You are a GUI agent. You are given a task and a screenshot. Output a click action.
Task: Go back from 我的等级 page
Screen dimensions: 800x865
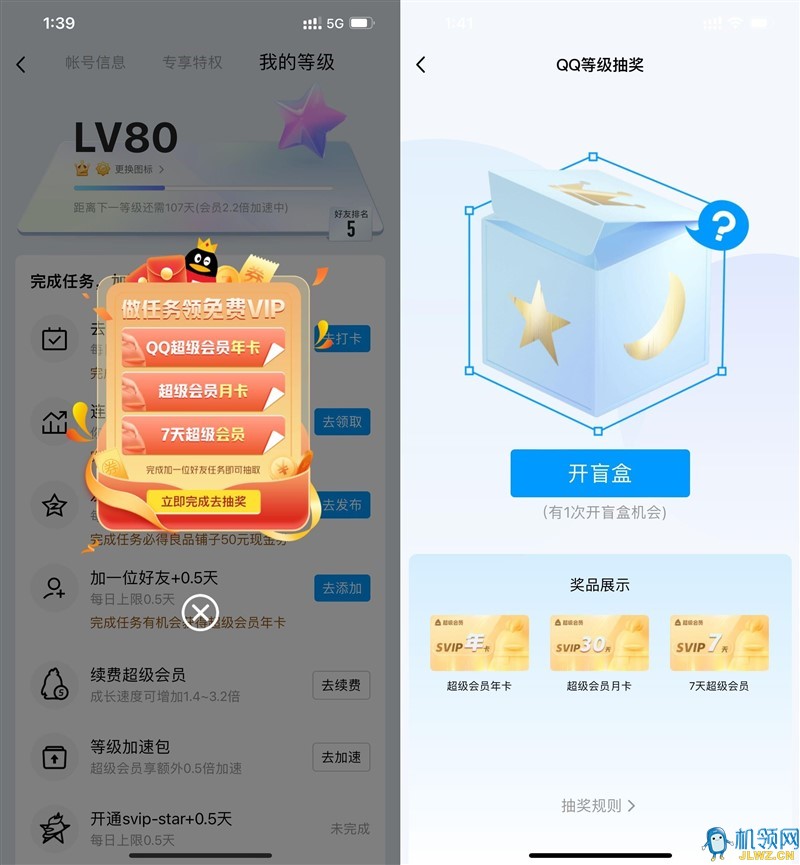tap(21, 64)
